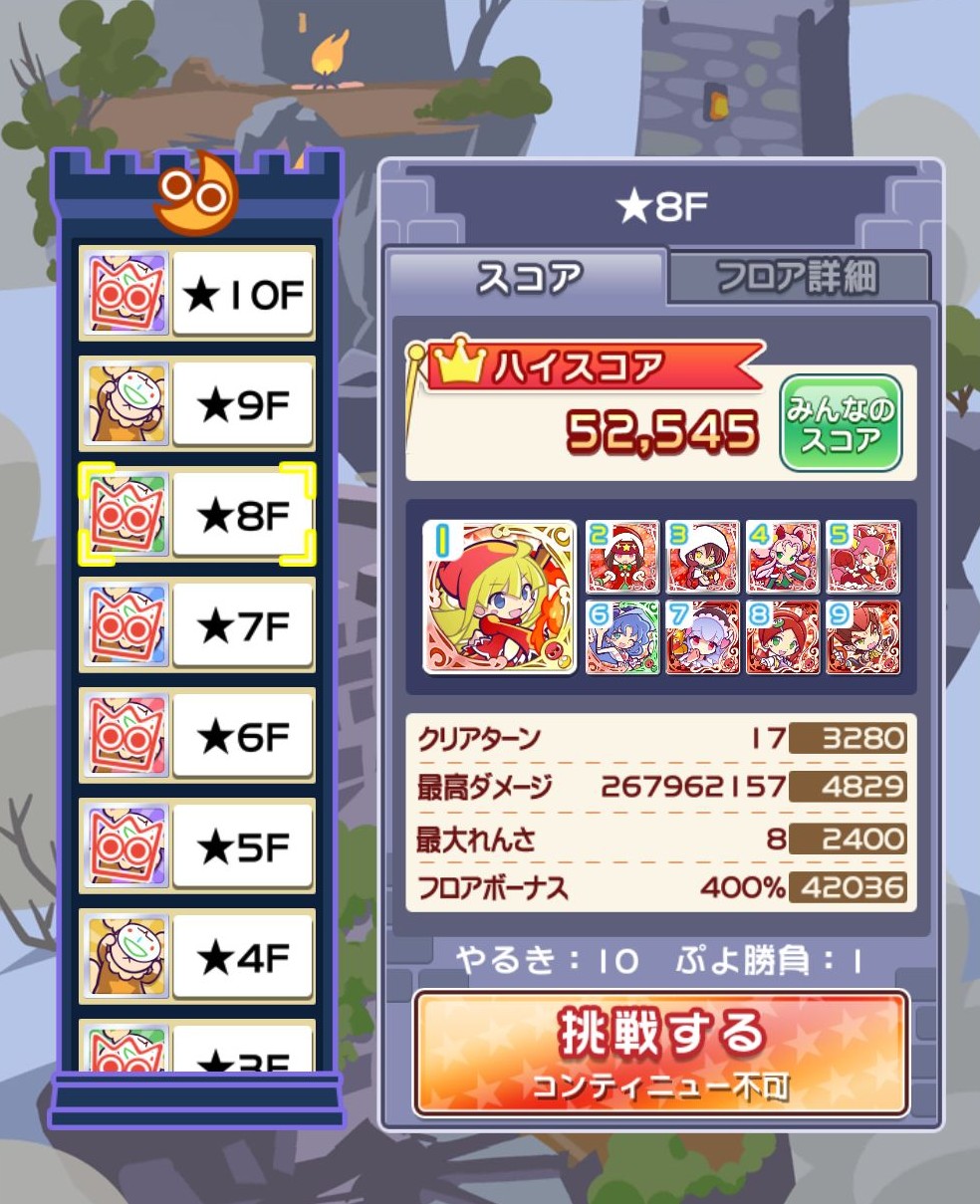The height and width of the screenshot is (1204, 980).
Task: Select the ★8F floor
Action: point(197,515)
